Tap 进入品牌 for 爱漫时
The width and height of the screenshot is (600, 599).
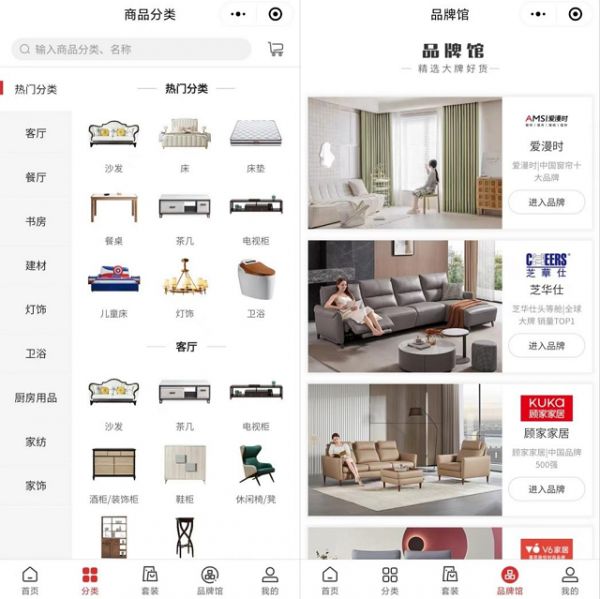[546, 203]
